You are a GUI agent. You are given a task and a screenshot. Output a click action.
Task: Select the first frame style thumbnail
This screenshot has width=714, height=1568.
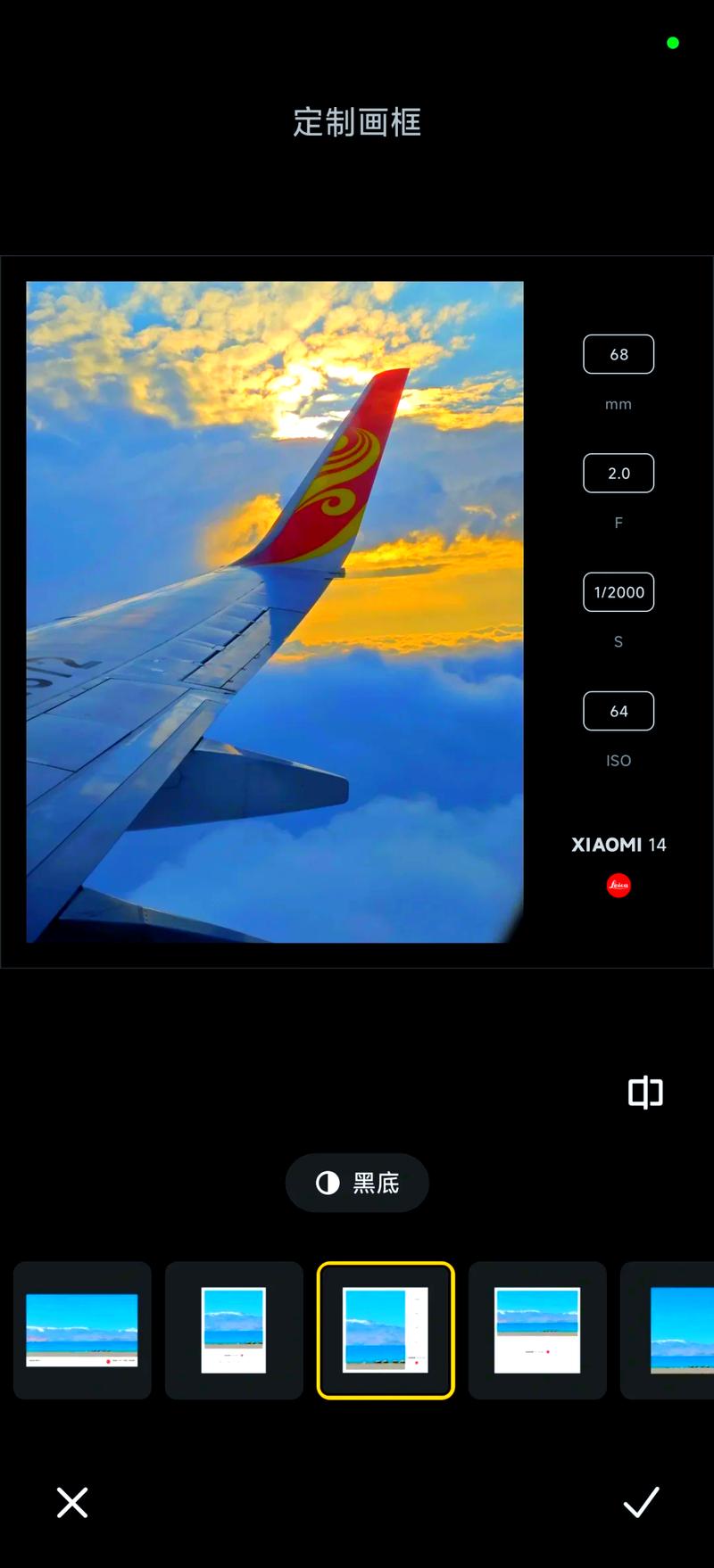click(x=82, y=1330)
